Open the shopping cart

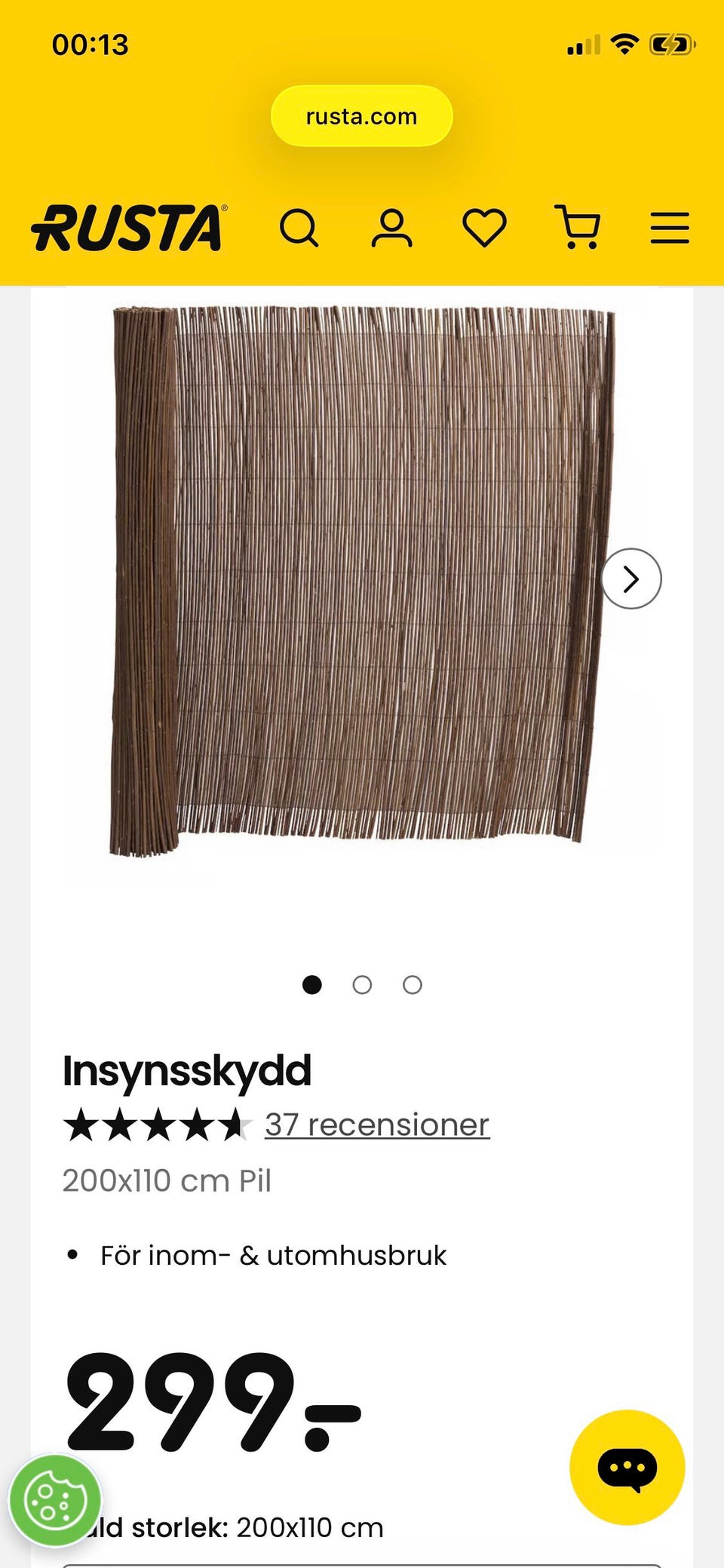(578, 227)
